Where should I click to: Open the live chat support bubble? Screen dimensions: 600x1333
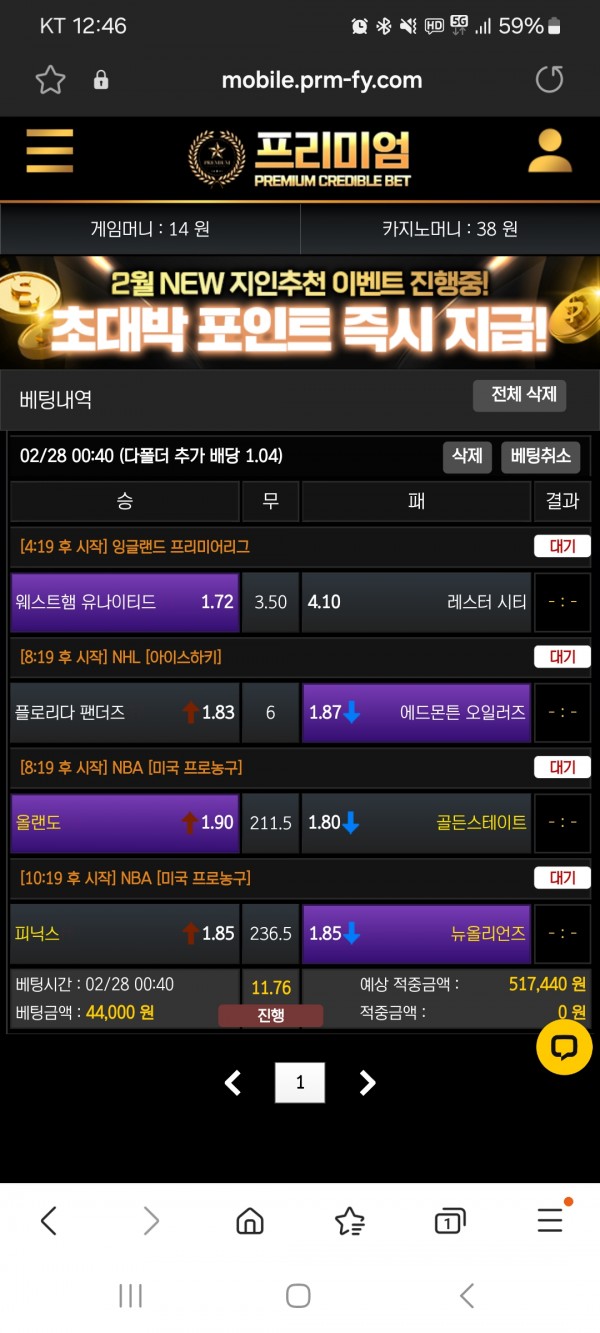click(565, 1047)
